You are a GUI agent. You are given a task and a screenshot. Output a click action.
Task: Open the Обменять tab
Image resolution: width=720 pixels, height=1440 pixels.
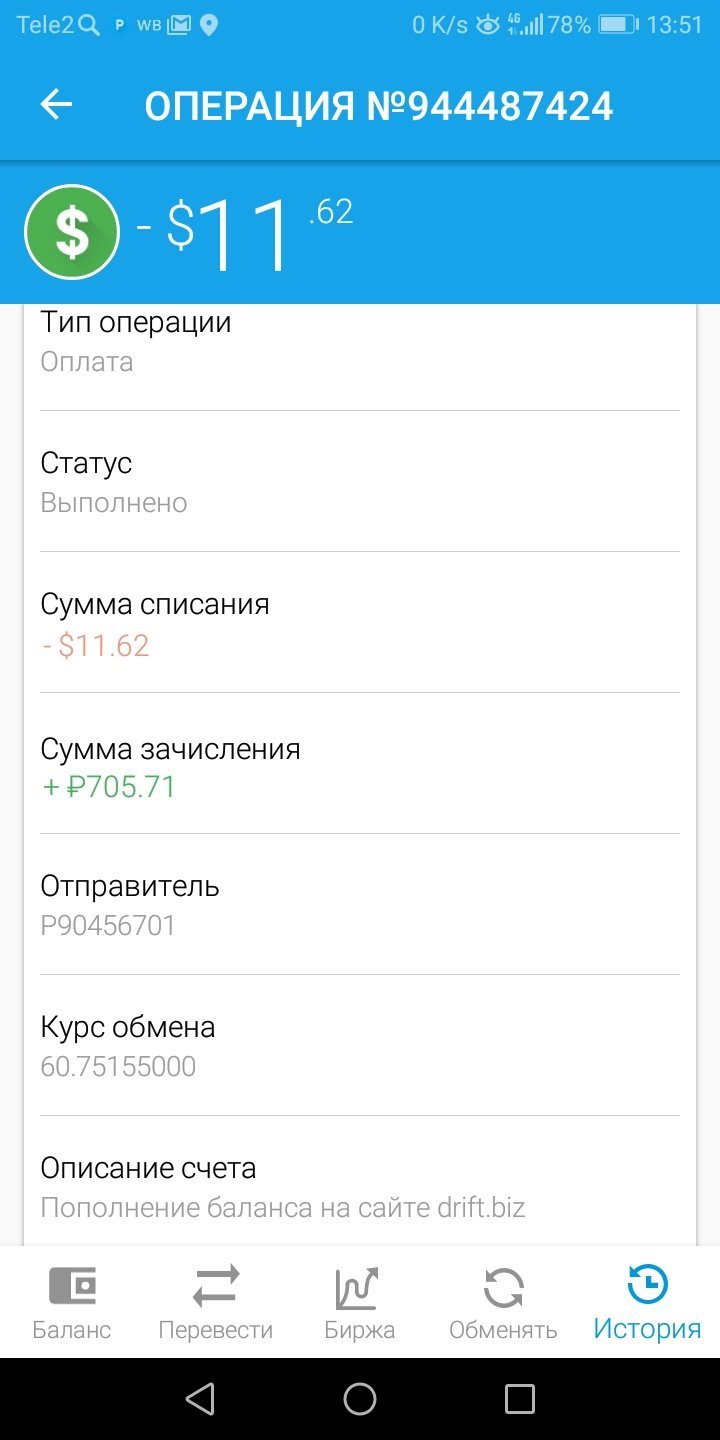point(503,1302)
